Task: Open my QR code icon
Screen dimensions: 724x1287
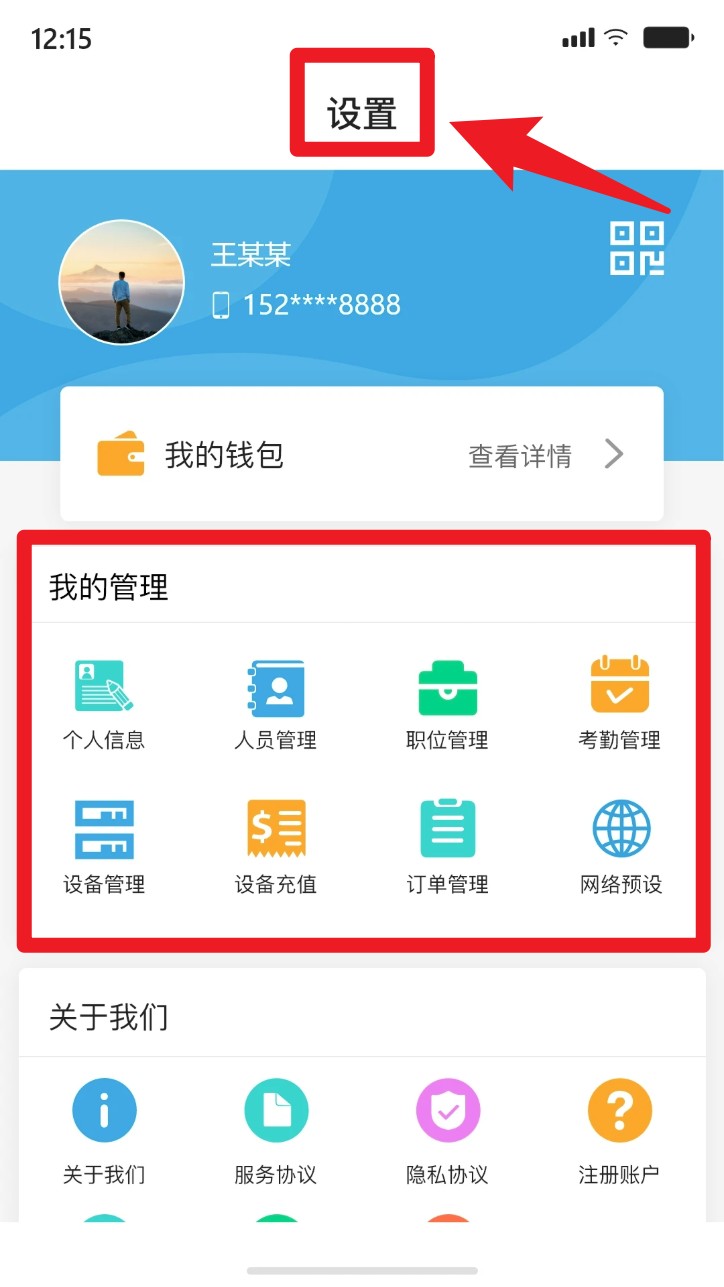Action: tap(637, 249)
